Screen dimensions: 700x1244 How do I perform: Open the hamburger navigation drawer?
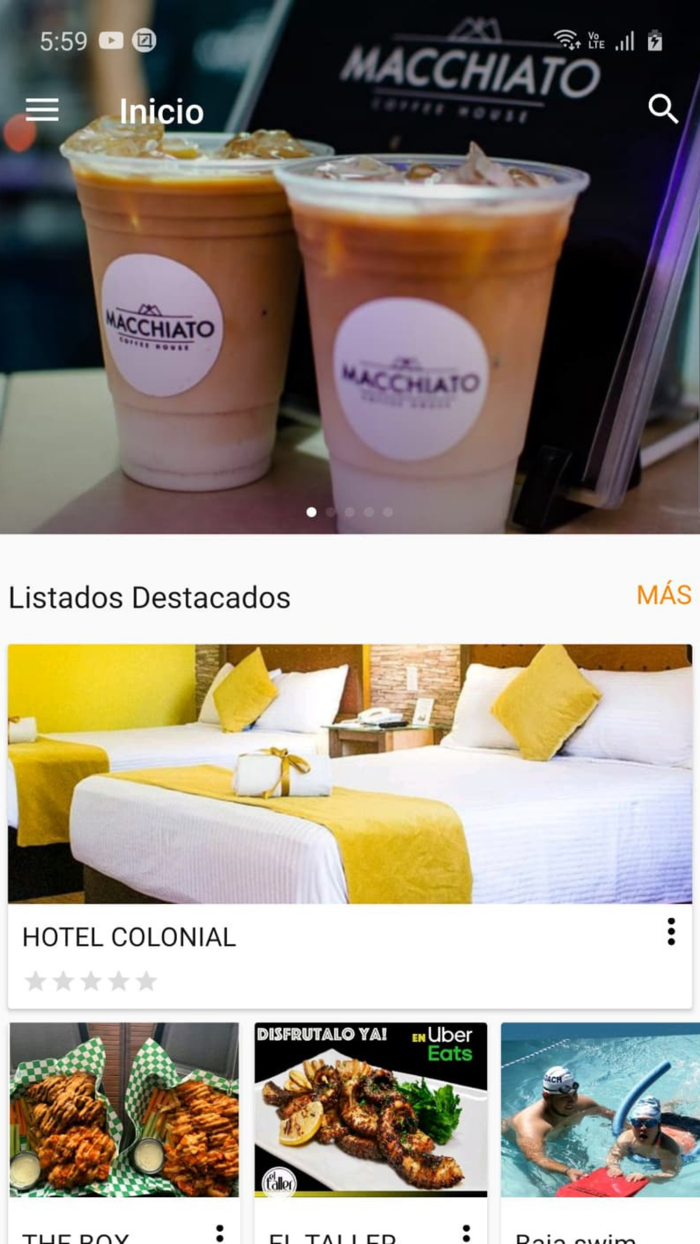tap(42, 109)
